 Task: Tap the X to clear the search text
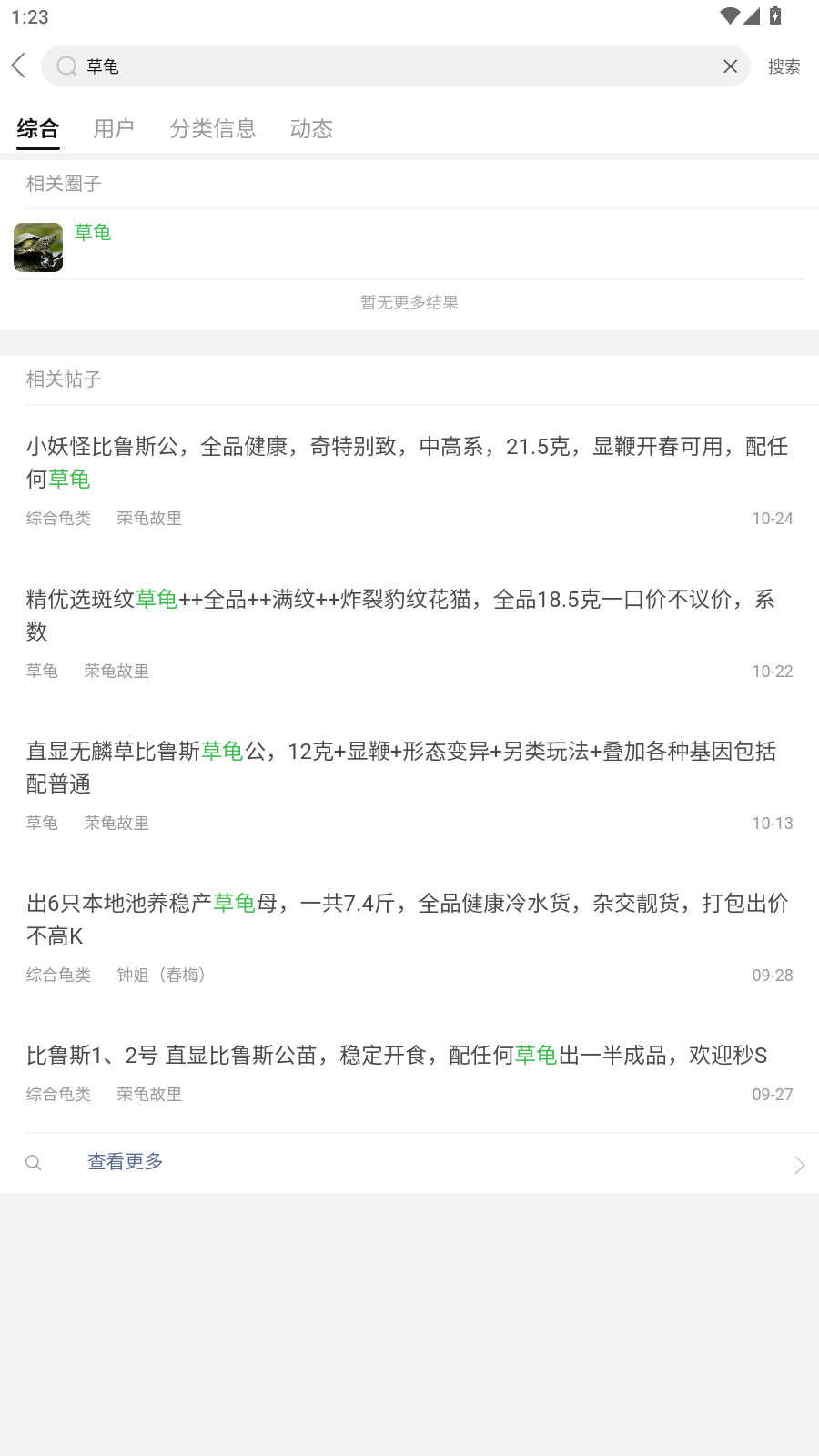[729, 66]
